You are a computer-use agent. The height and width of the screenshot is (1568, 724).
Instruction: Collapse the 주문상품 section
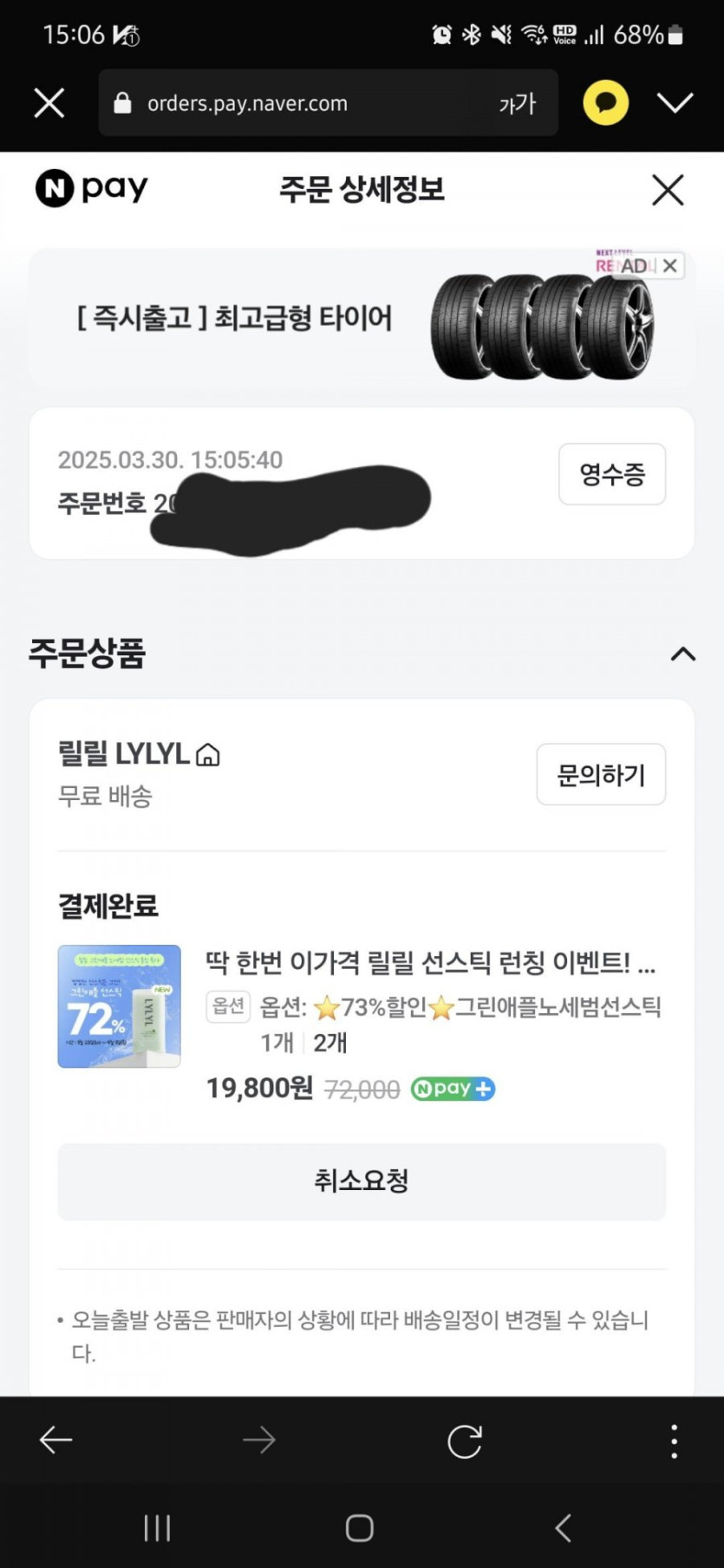(x=683, y=654)
